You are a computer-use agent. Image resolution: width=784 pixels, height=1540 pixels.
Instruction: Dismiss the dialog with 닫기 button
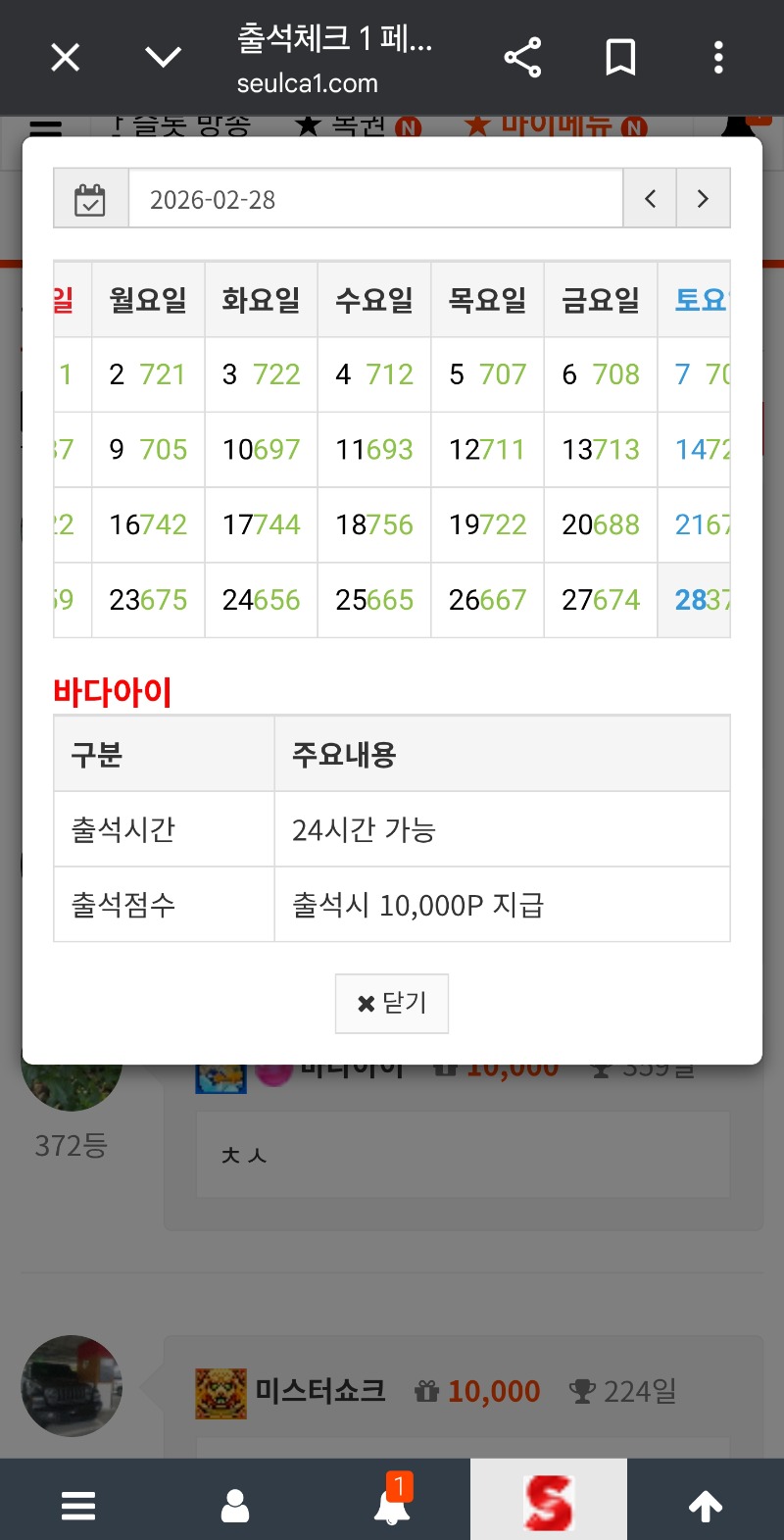click(391, 1003)
